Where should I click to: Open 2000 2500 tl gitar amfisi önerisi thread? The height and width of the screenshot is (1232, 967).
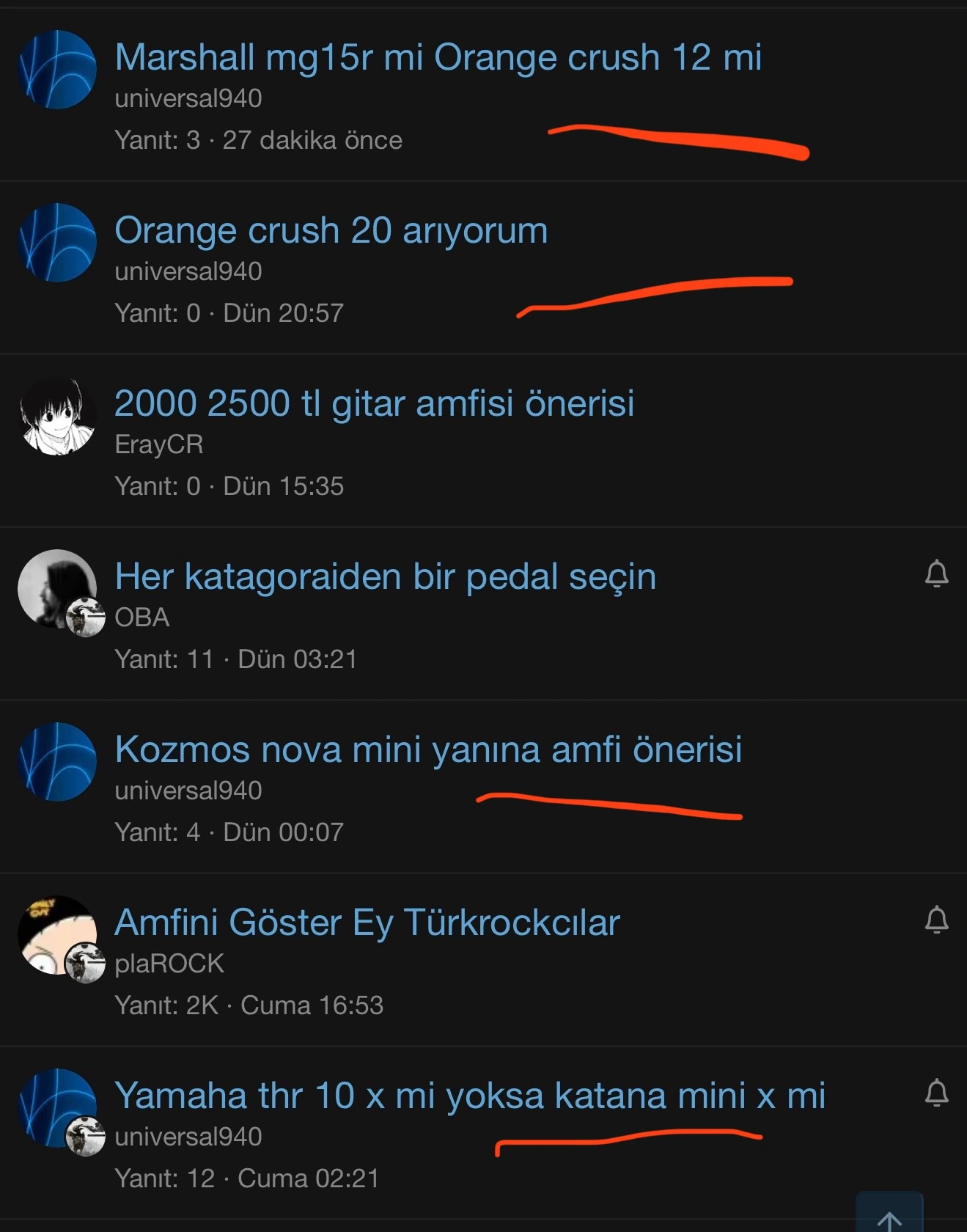pyautogui.click(x=374, y=404)
